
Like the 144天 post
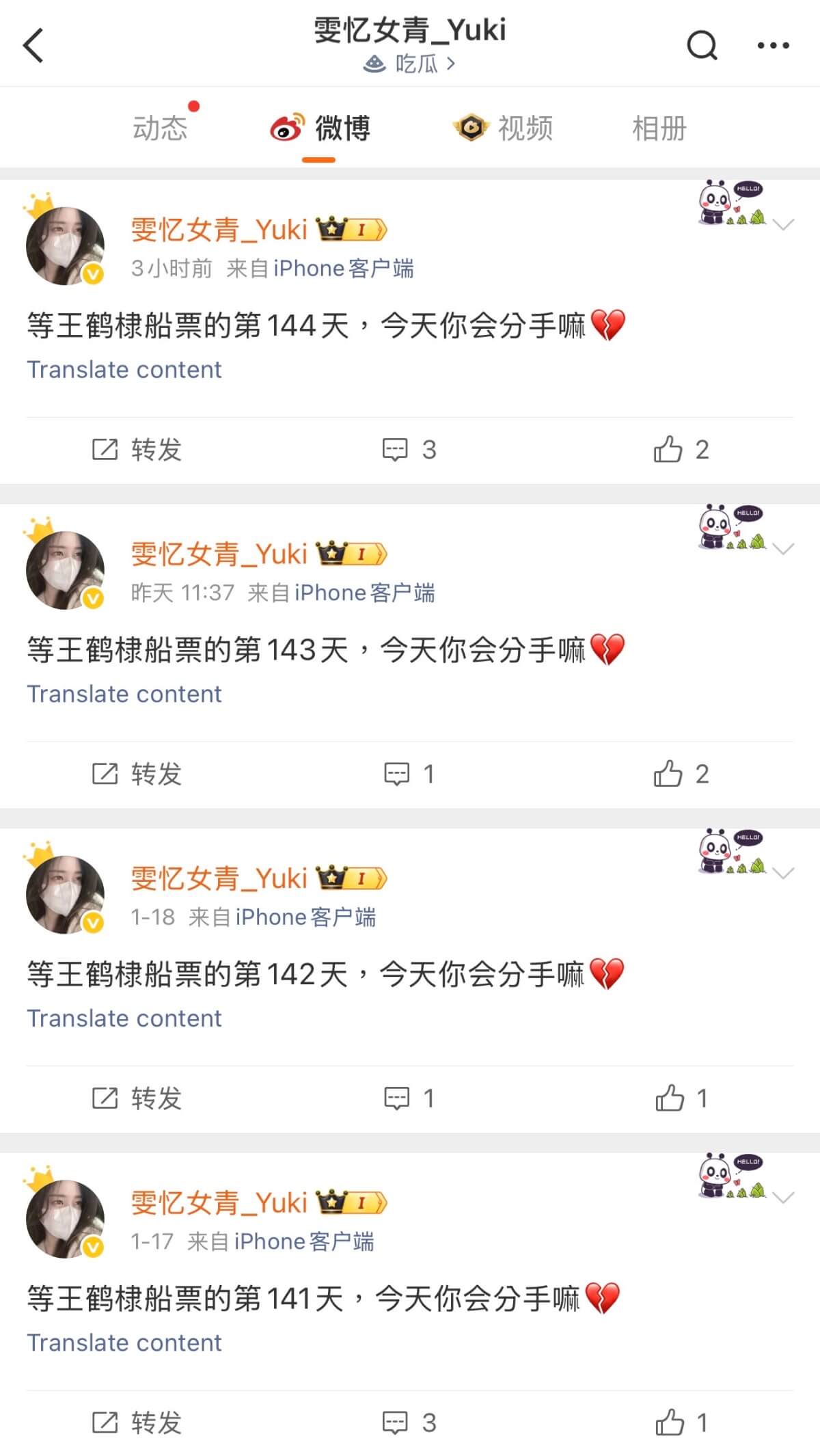coord(681,450)
